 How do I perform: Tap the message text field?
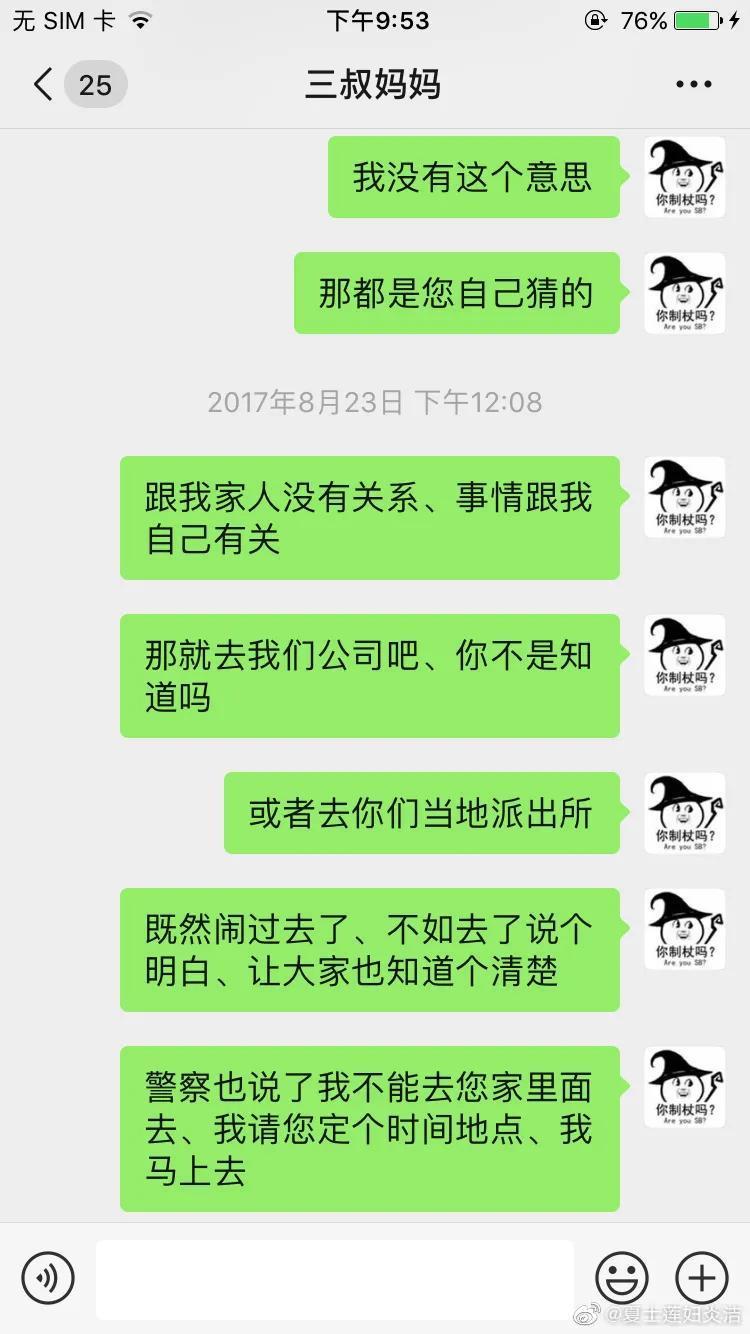pos(335,1278)
